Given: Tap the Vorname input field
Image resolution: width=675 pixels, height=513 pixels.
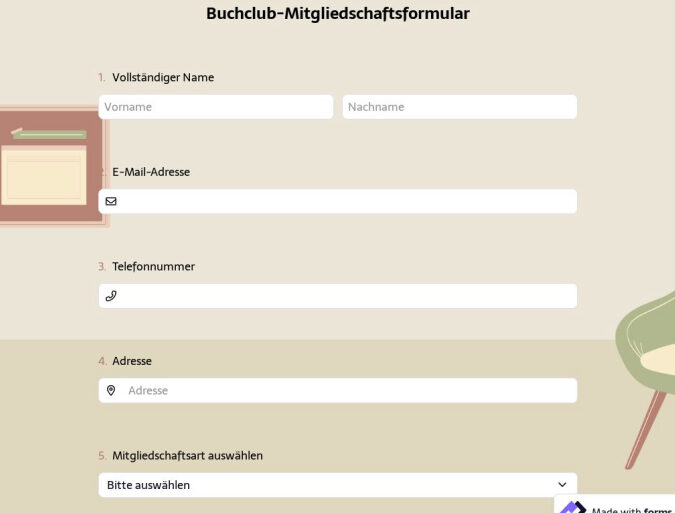Looking at the screenshot, I should coord(215,107).
